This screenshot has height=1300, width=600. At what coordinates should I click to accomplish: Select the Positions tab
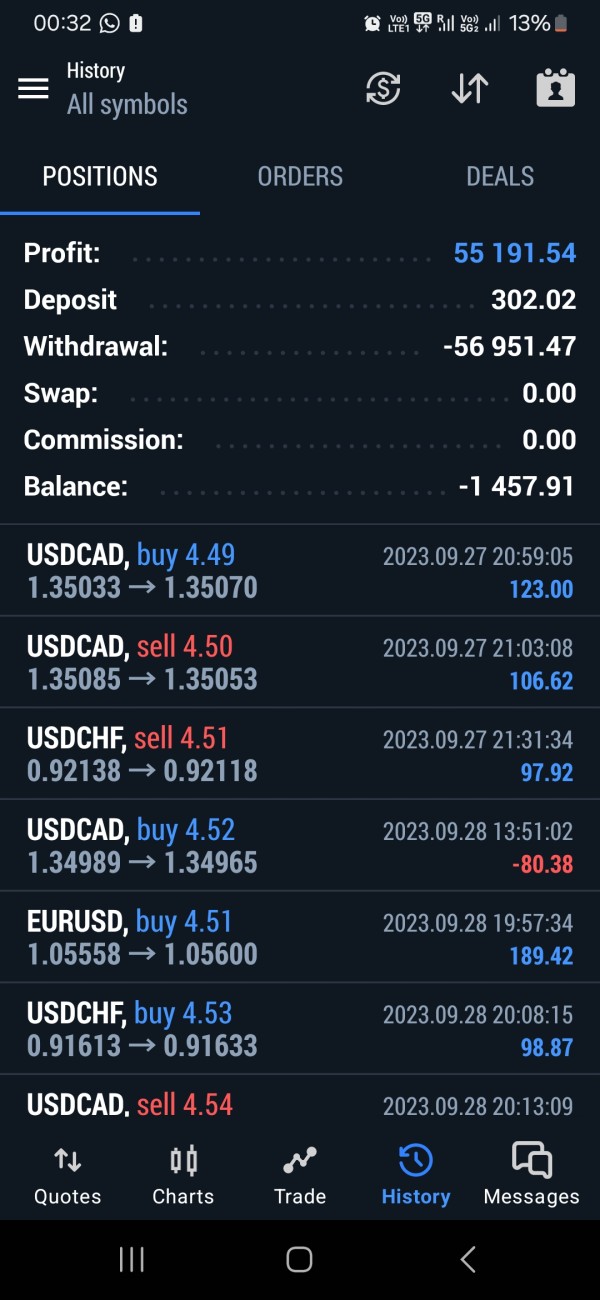[100, 177]
